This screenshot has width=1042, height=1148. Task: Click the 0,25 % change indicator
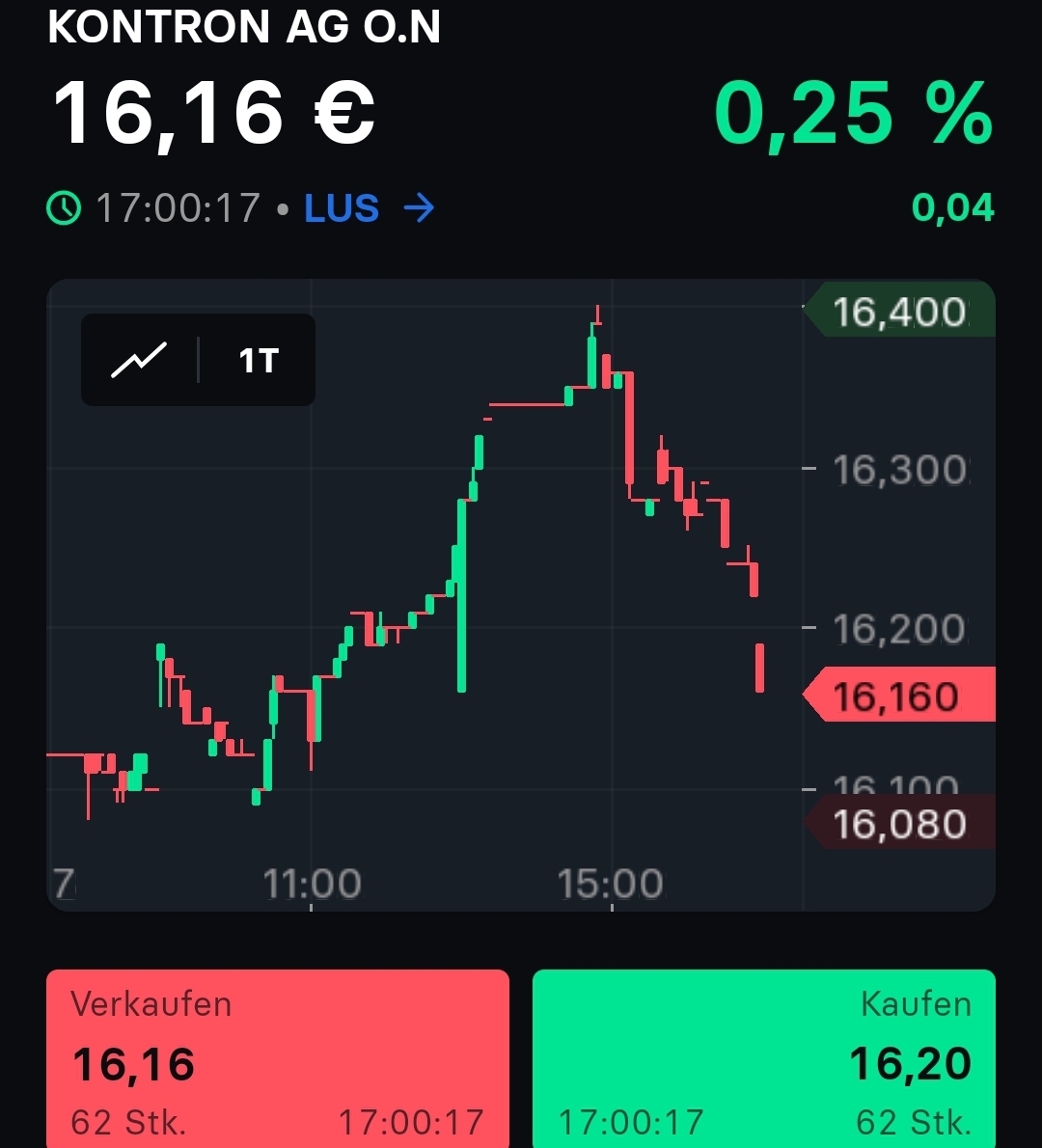[853, 113]
